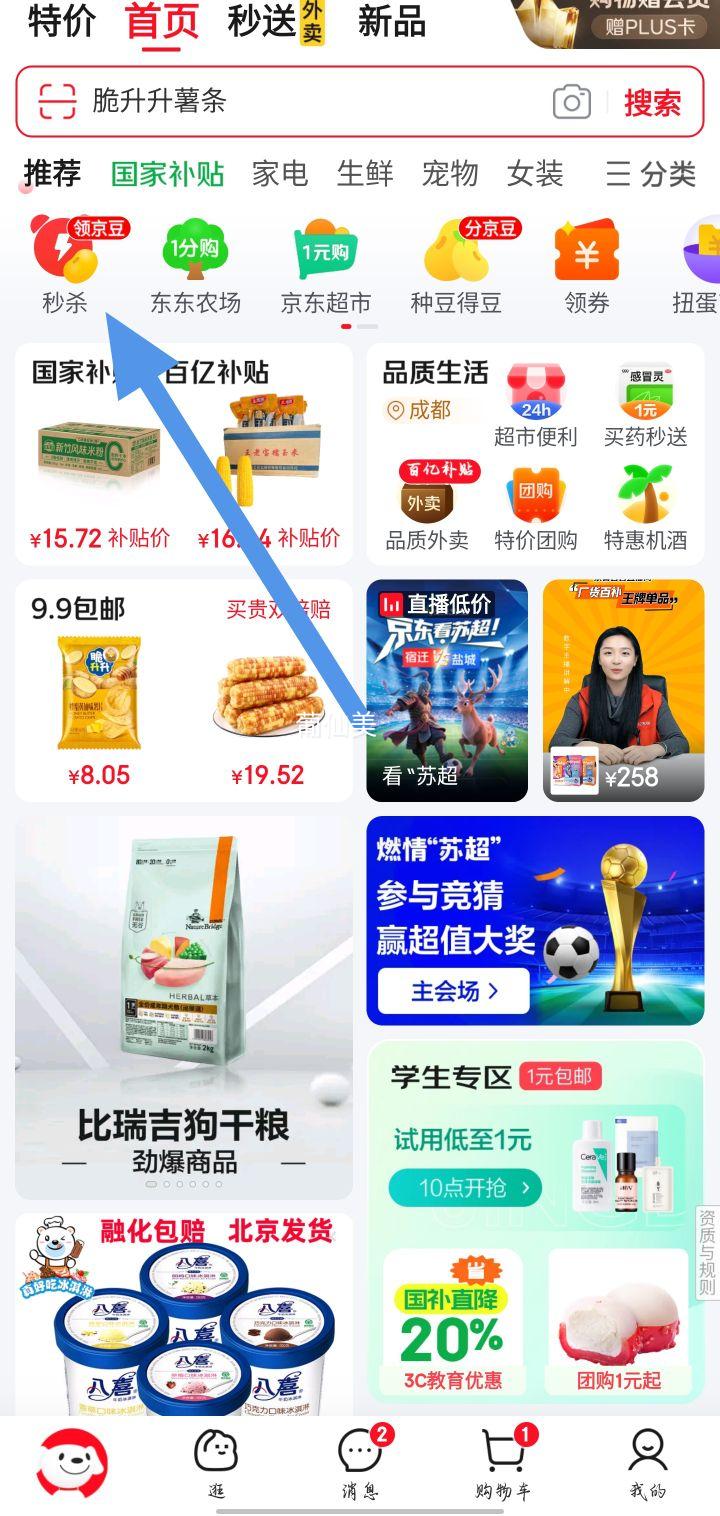
Task: Switch to the 特价 top tab
Action: [x=62, y=22]
